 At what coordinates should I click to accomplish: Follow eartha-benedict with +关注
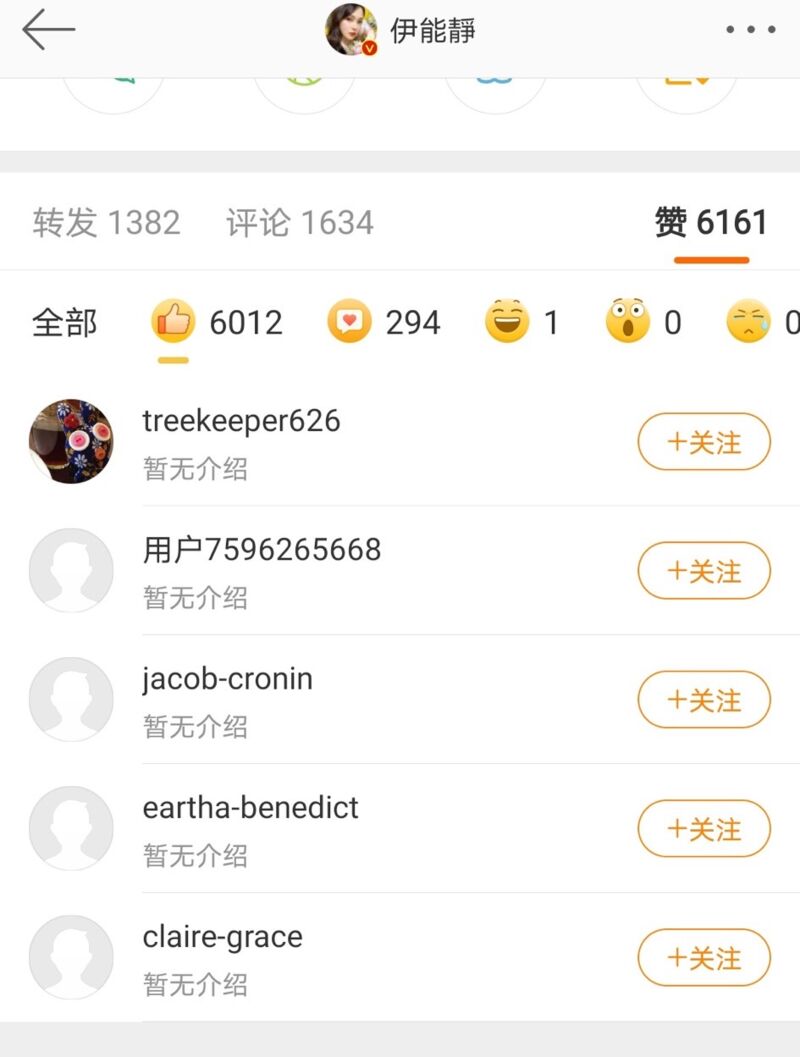[x=704, y=829]
